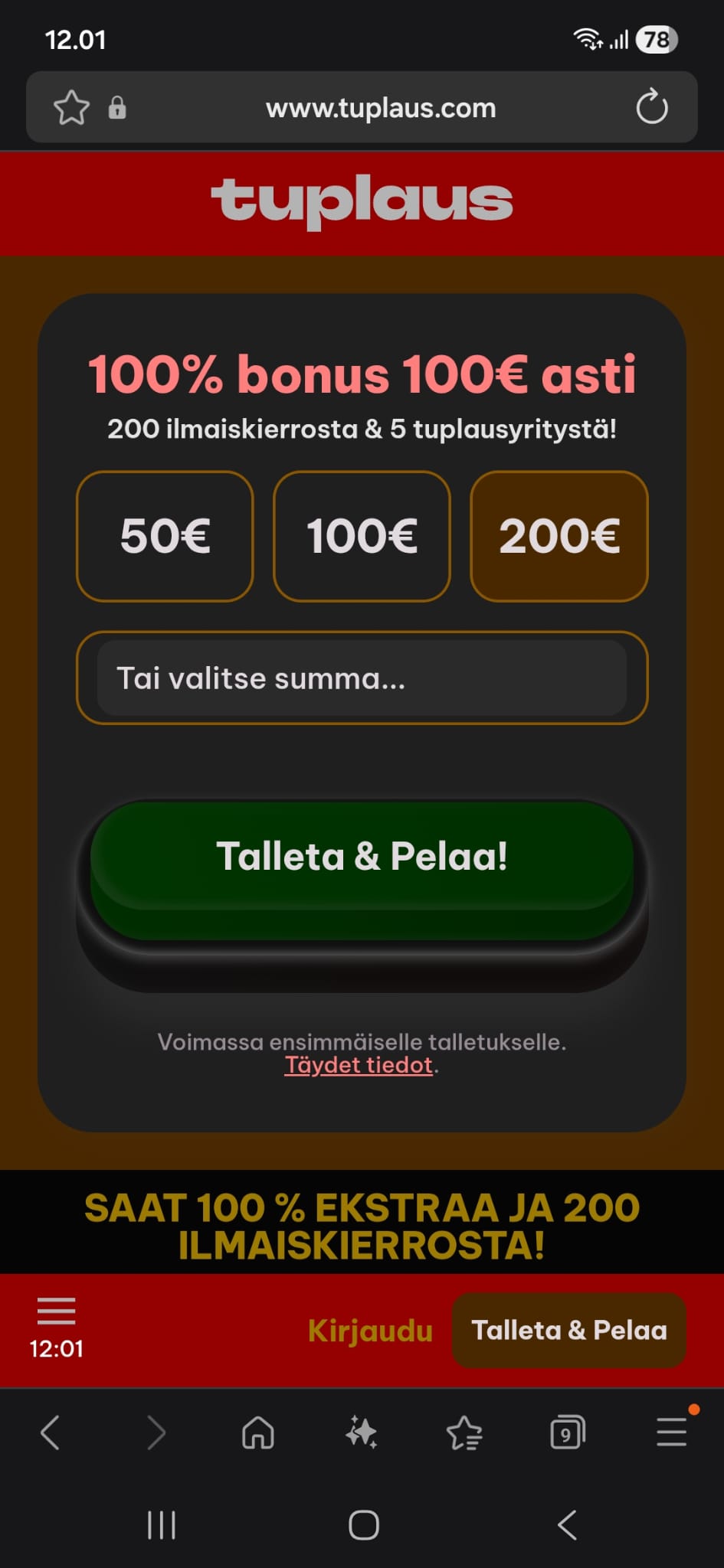Viewport: 724px width, 1568px height.
Task: Click the bookmark star in the address bar
Action: point(71,107)
